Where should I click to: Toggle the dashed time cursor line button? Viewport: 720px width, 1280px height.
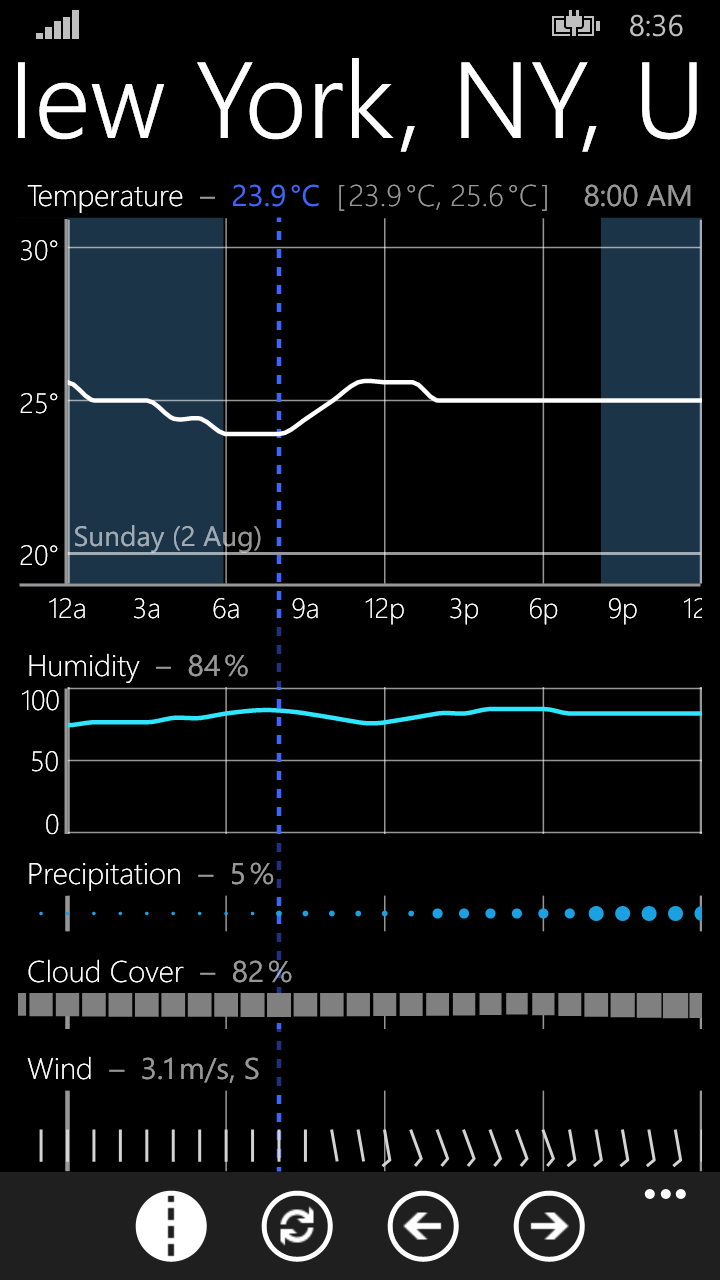pos(171,1226)
